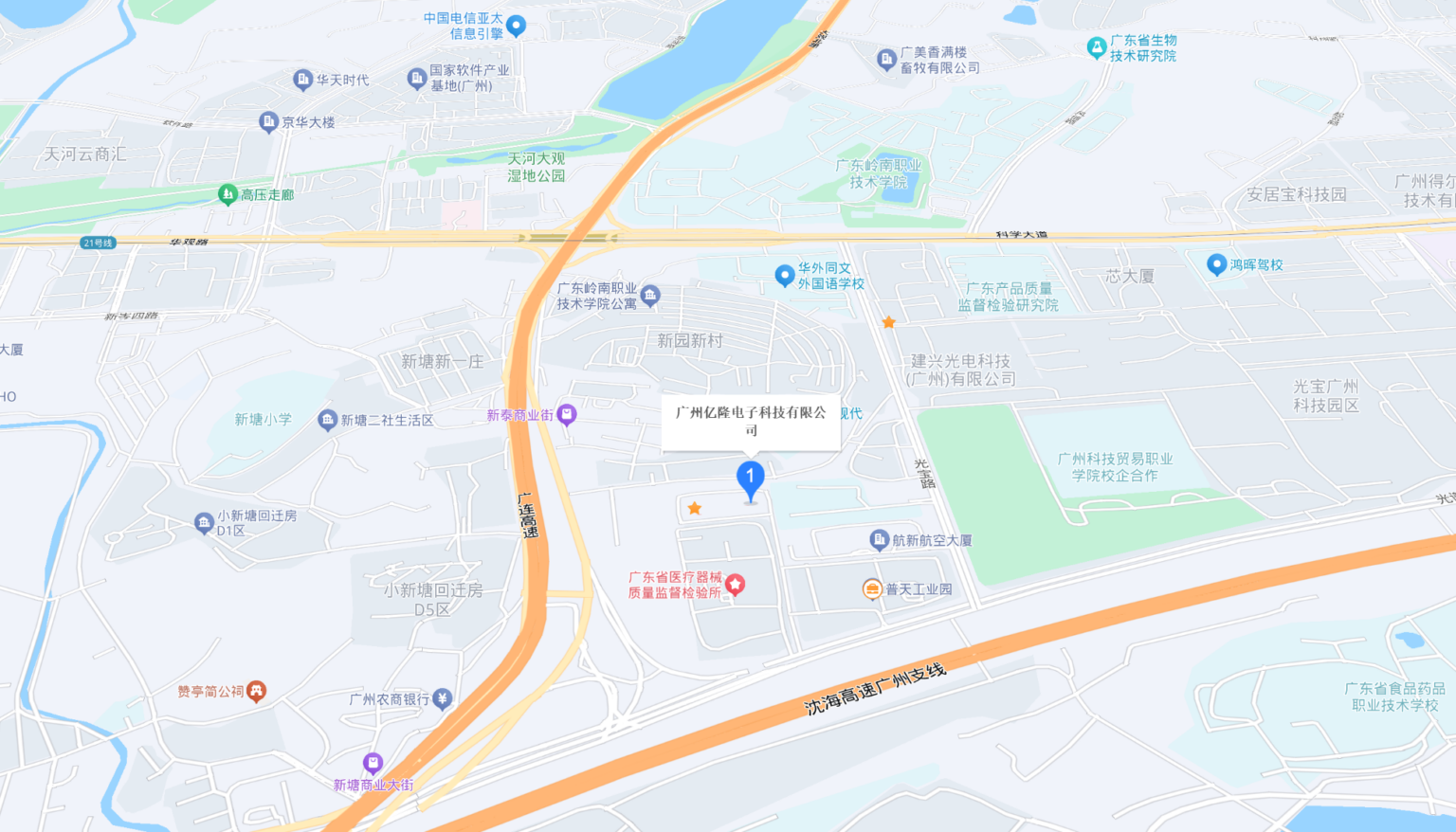
Task: Select the 华外同文外国语学校 map point
Action: [x=784, y=276]
